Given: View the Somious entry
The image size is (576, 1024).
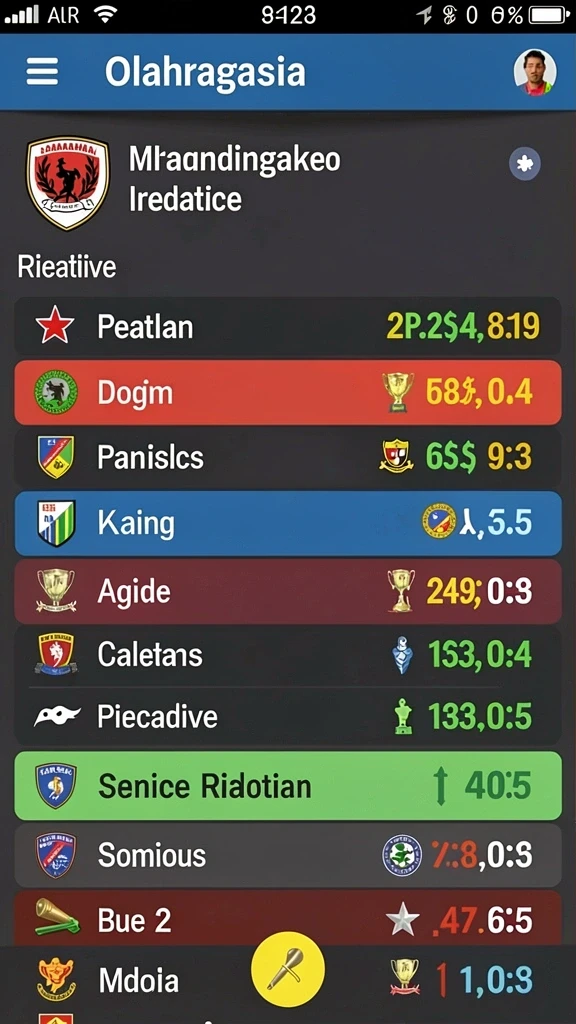Looking at the screenshot, I should (x=288, y=855).
